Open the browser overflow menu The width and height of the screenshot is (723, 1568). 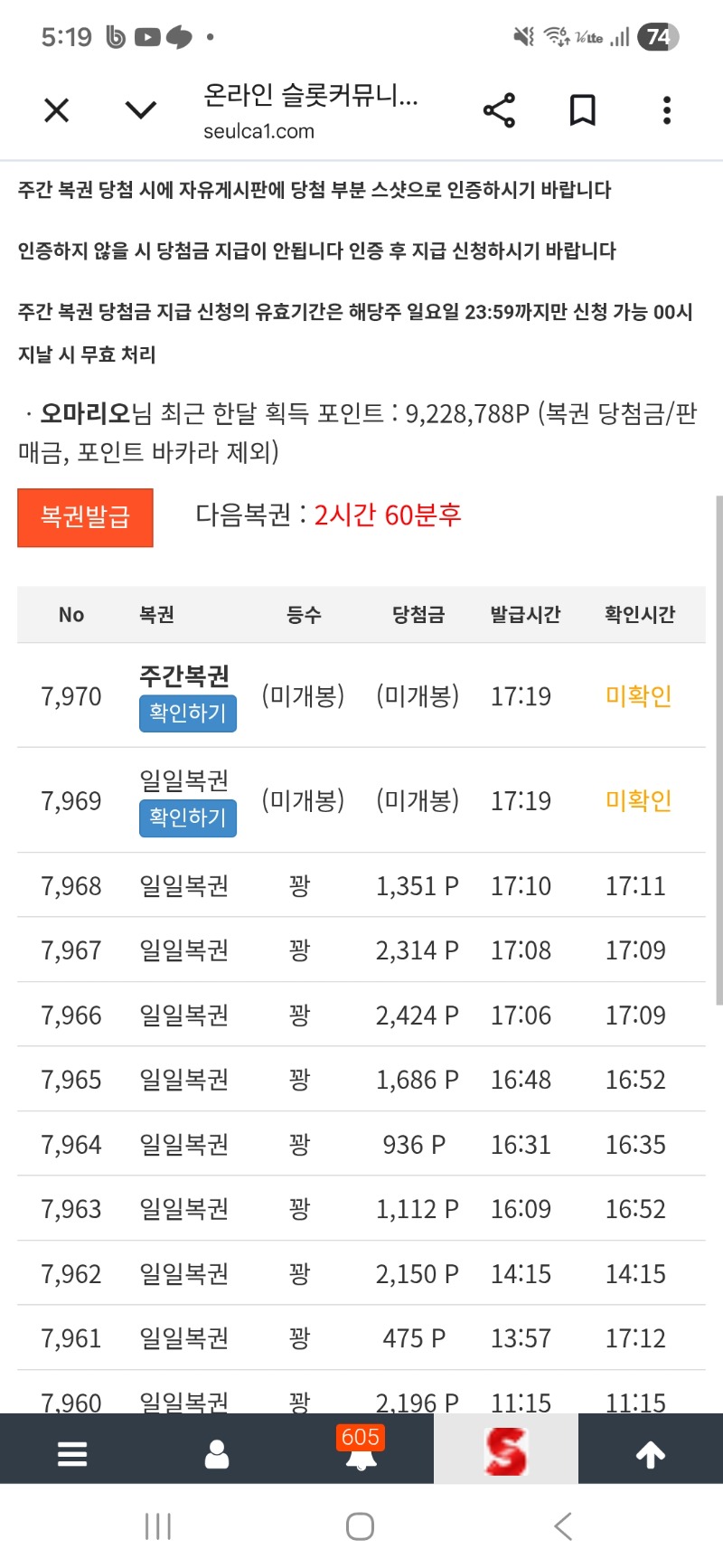667,110
